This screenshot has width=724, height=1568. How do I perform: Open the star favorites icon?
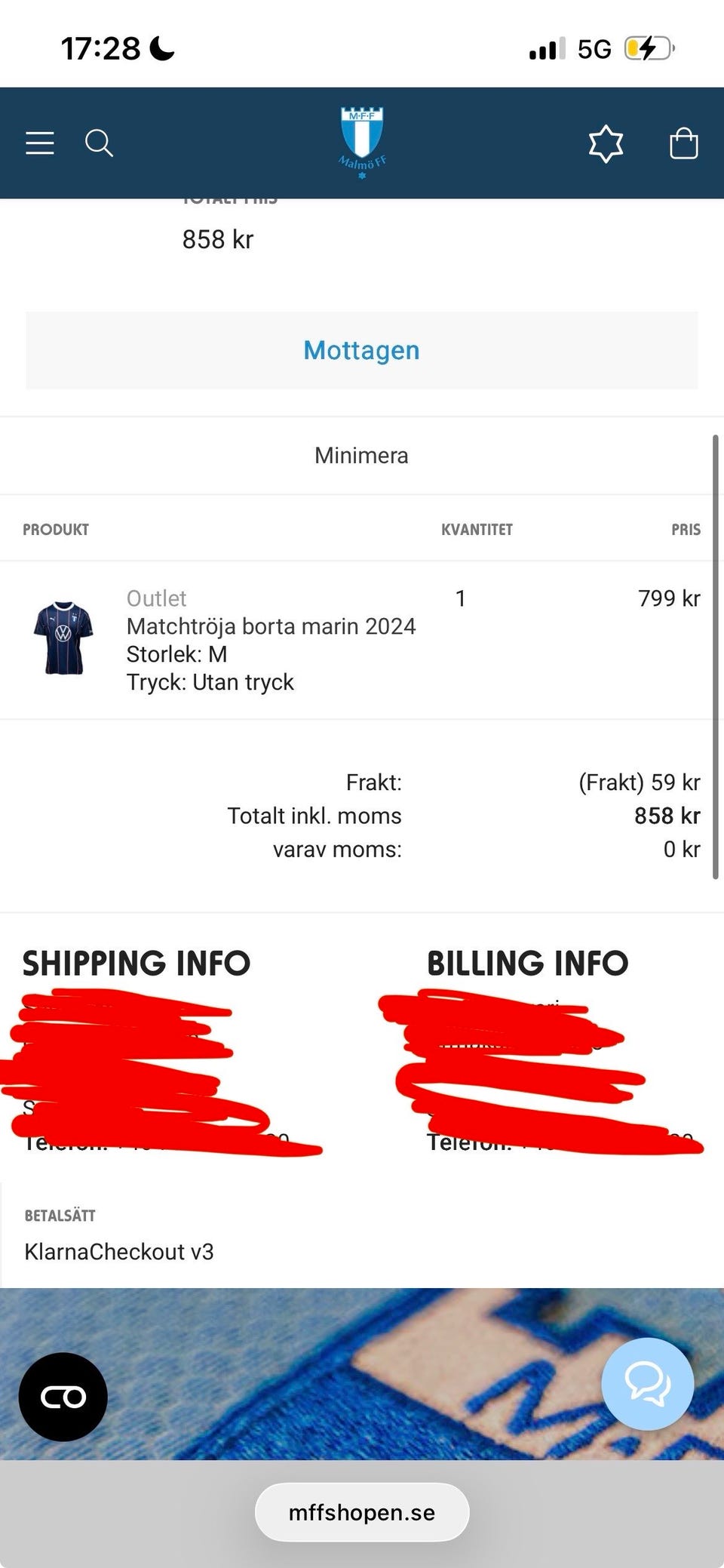click(606, 143)
